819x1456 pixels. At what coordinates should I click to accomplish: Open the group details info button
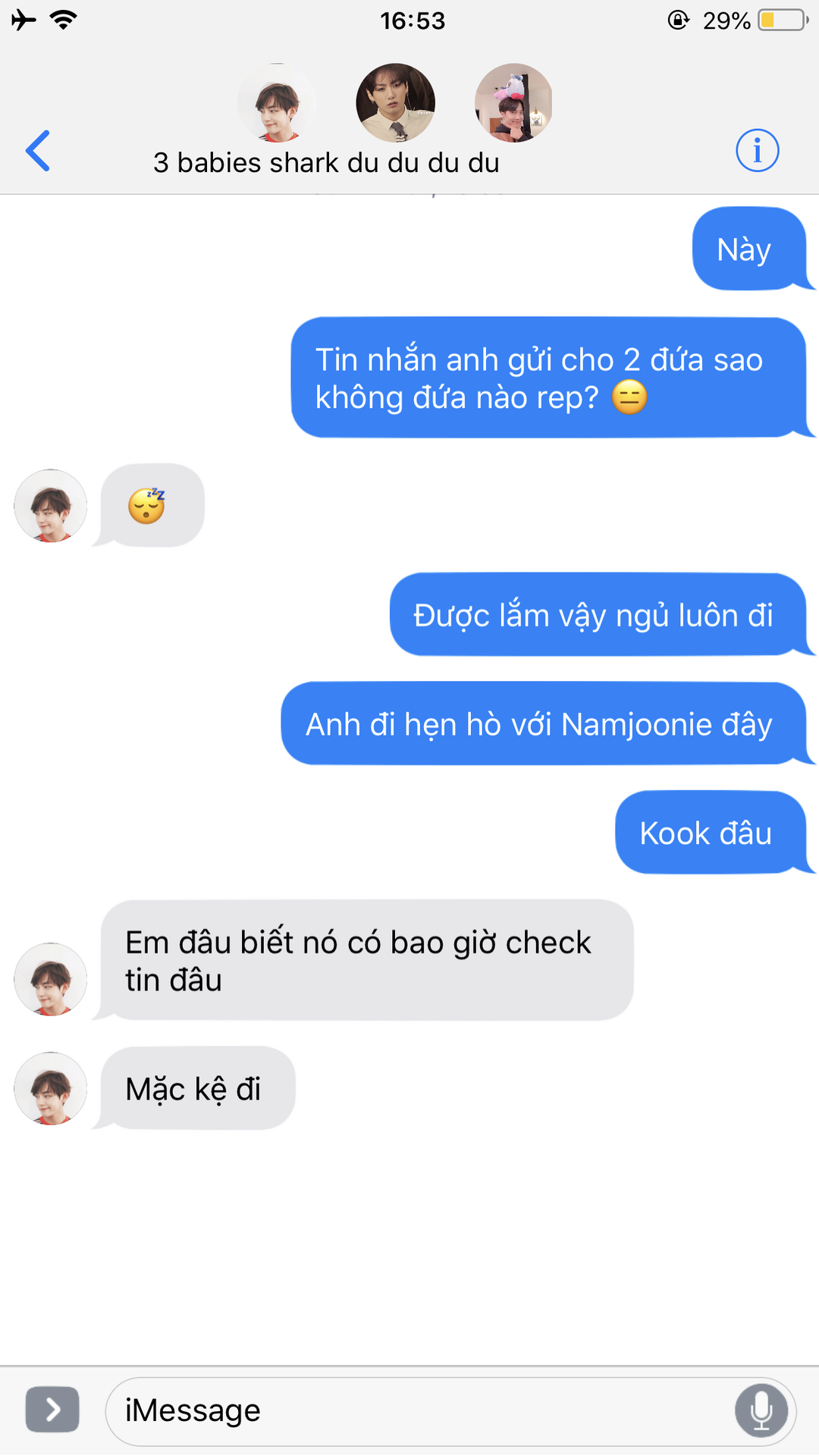point(757,150)
